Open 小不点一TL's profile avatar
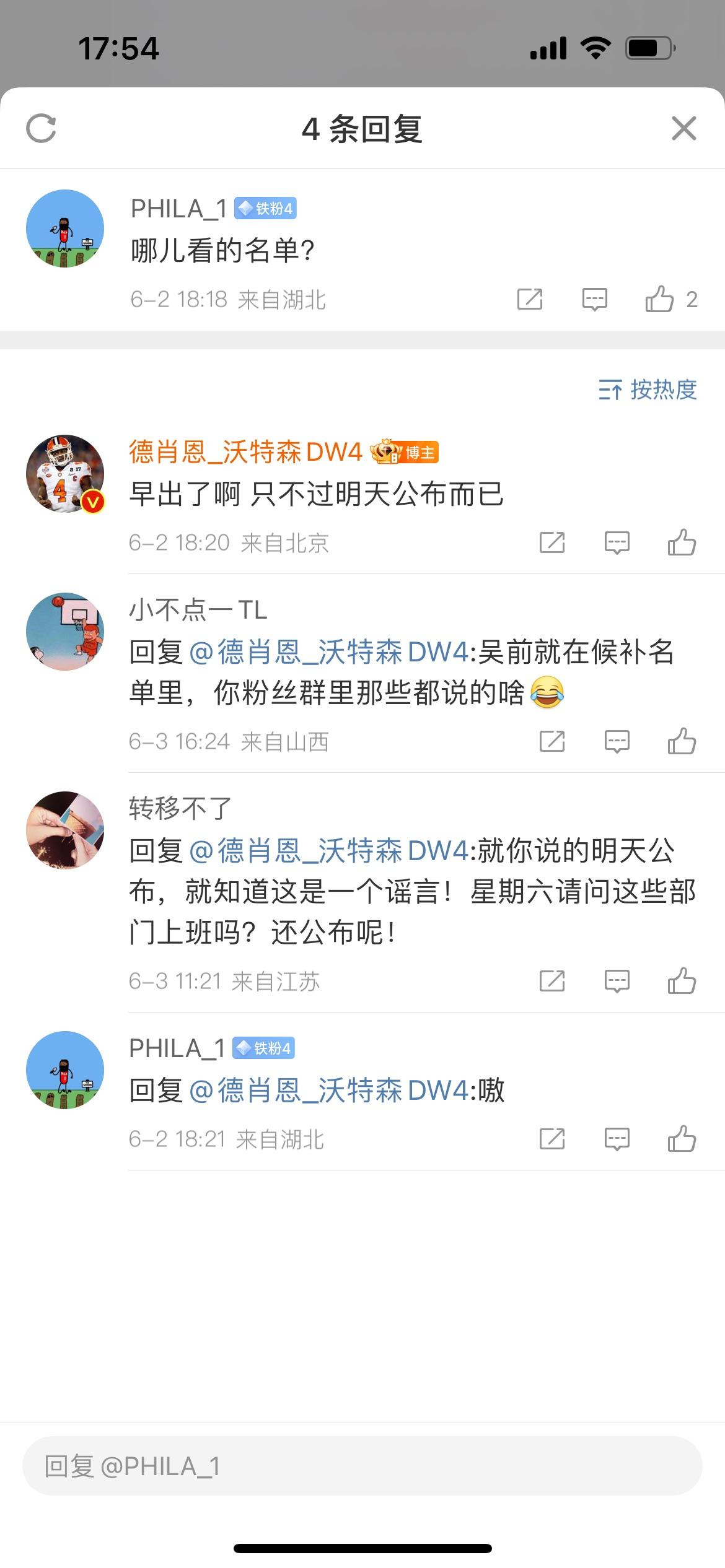Image resolution: width=725 pixels, height=1568 pixels. pyautogui.click(x=65, y=632)
